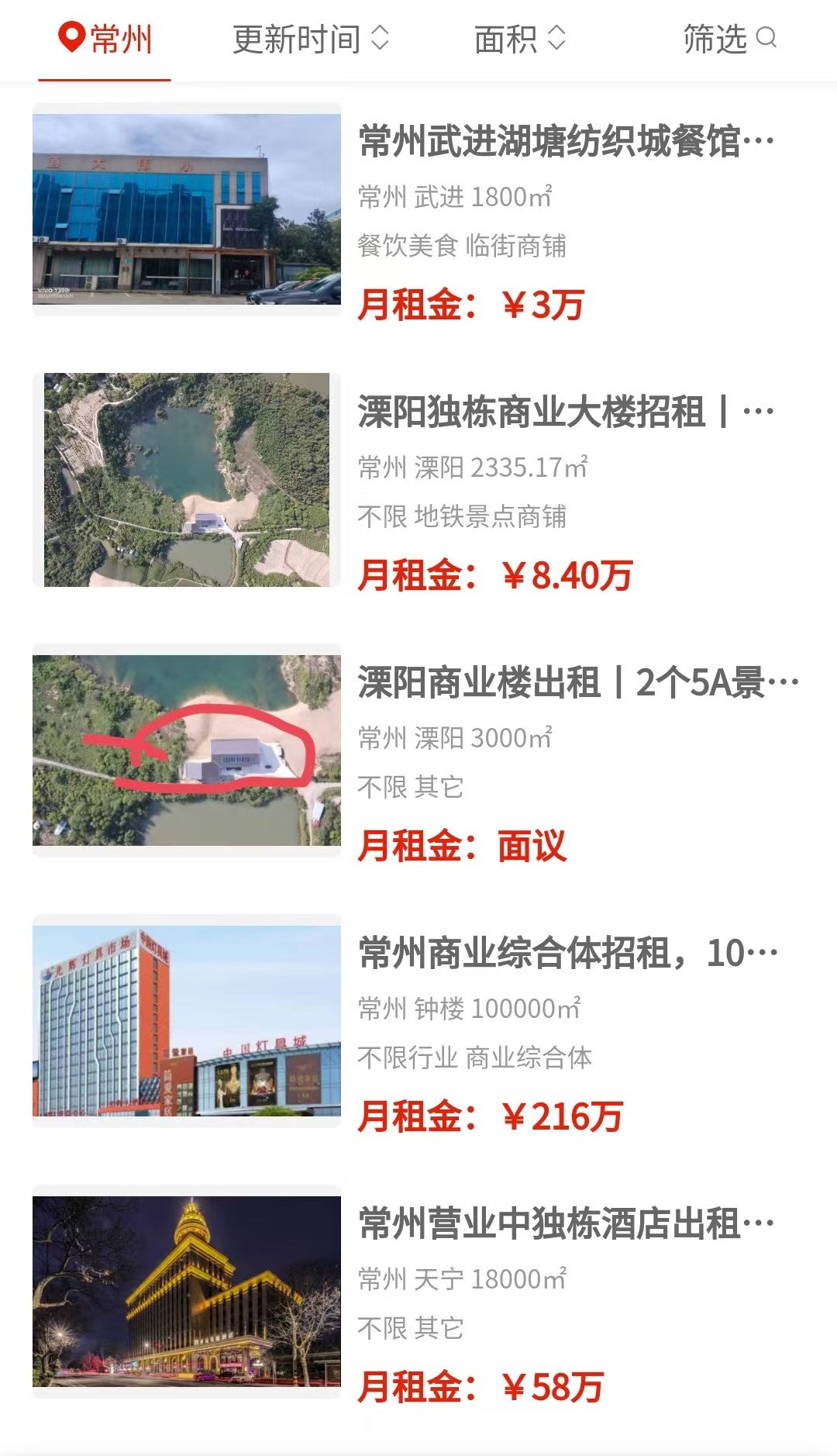The width and height of the screenshot is (837, 1456).
Task: Open the 常州 city selector
Action: [105, 39]
